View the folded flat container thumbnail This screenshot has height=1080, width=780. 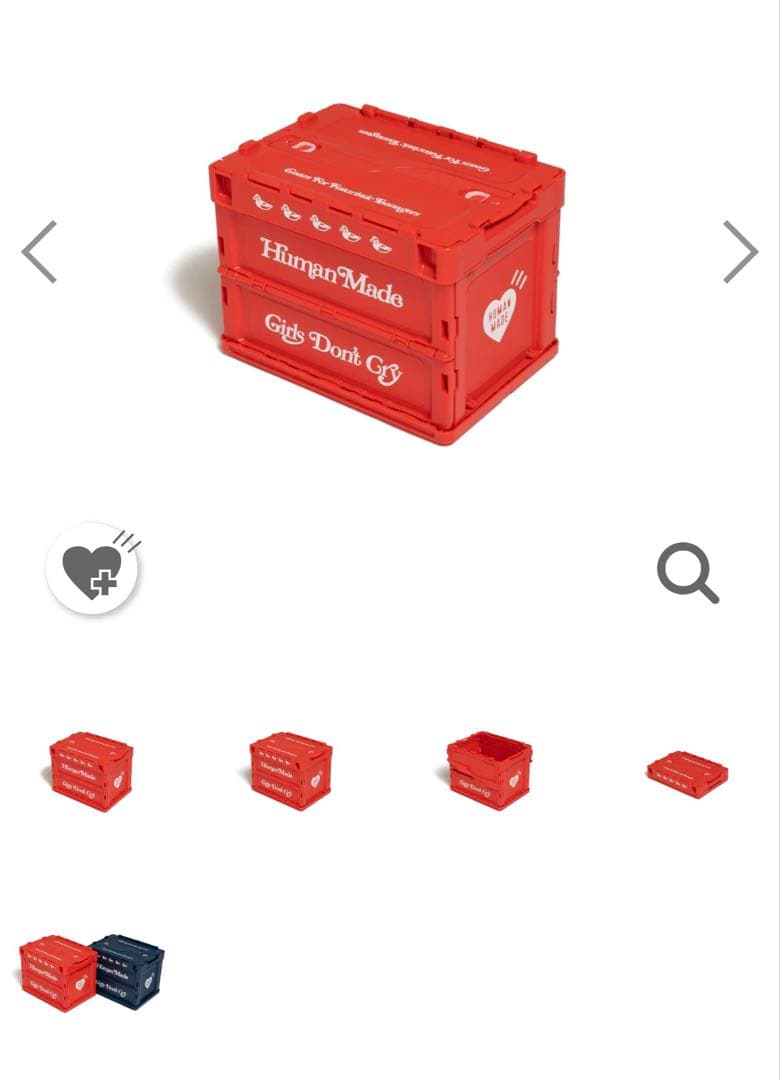pos(687,774)
